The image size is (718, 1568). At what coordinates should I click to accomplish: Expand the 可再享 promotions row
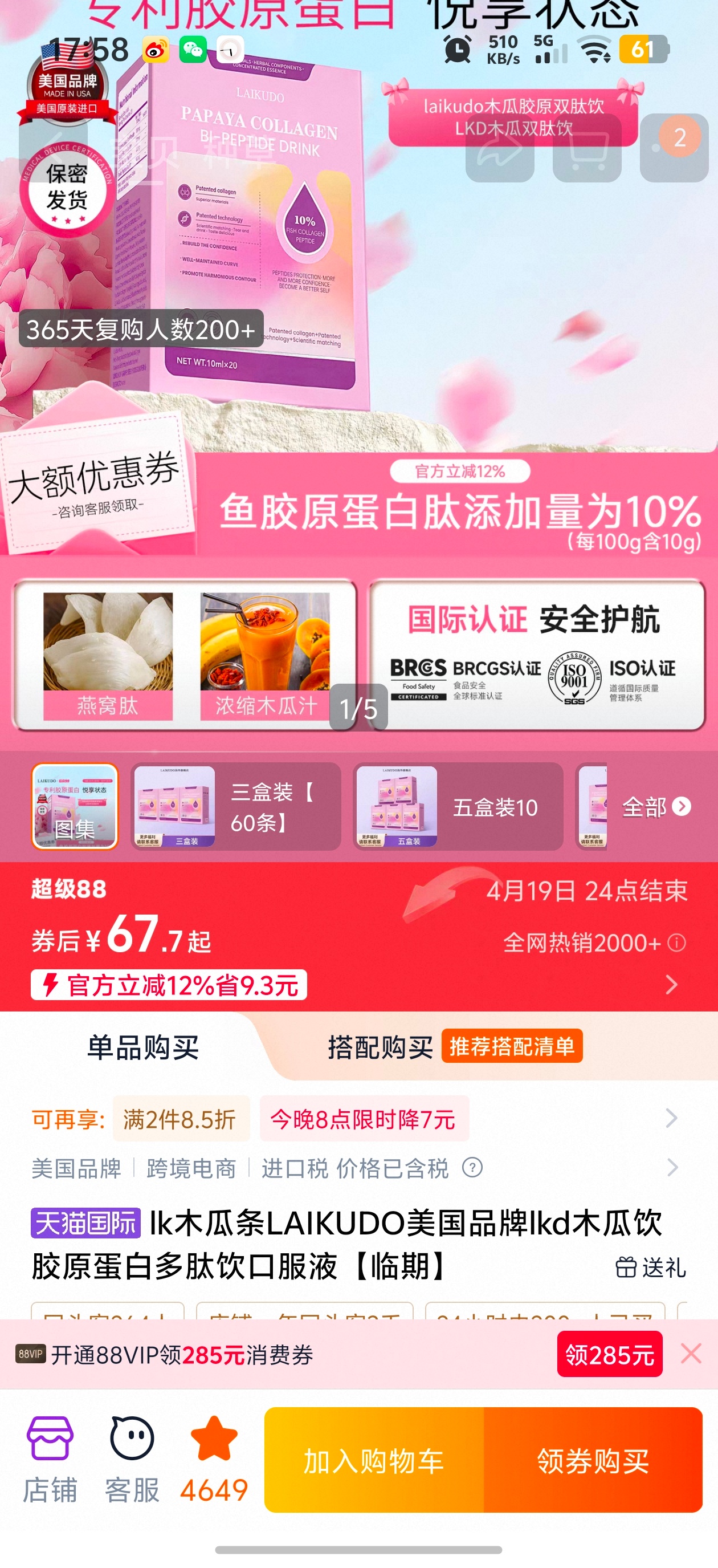[671, 1118]
